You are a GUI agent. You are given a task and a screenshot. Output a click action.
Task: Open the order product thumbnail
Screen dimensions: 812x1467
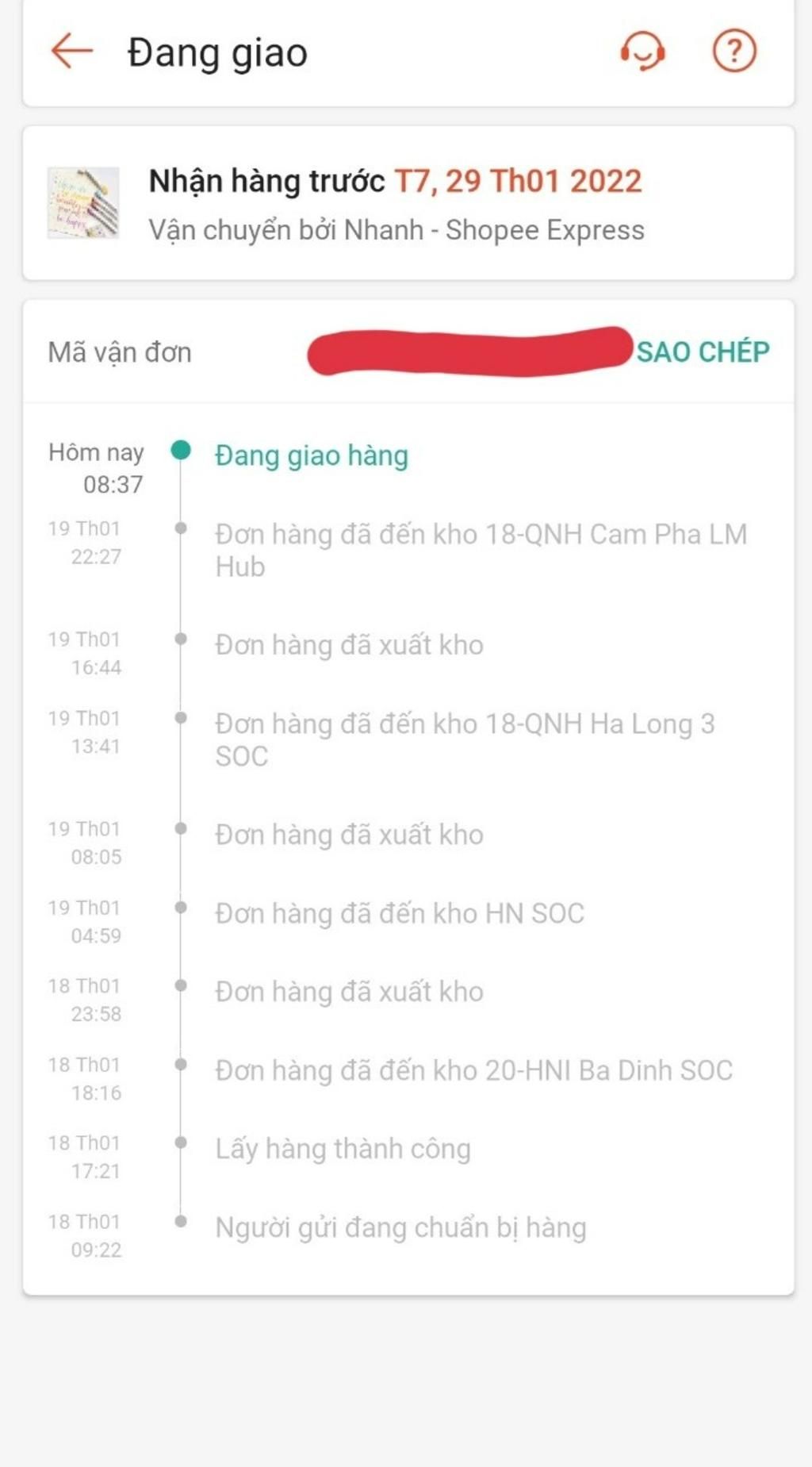tap(83, 203)
